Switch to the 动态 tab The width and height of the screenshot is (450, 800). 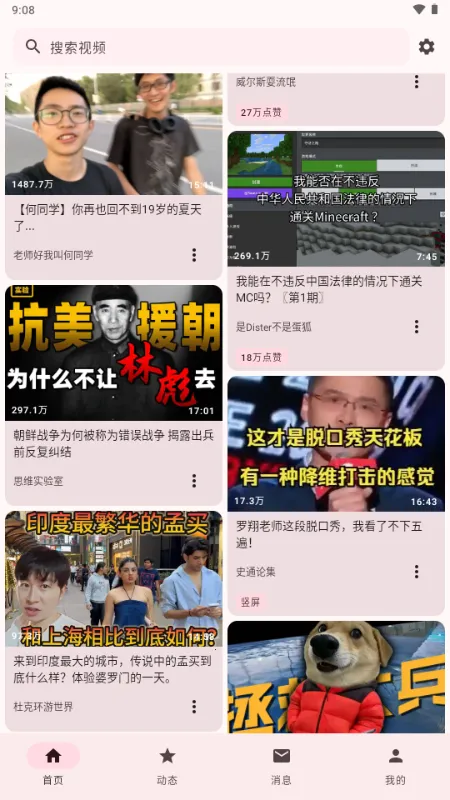coord(167,764)
